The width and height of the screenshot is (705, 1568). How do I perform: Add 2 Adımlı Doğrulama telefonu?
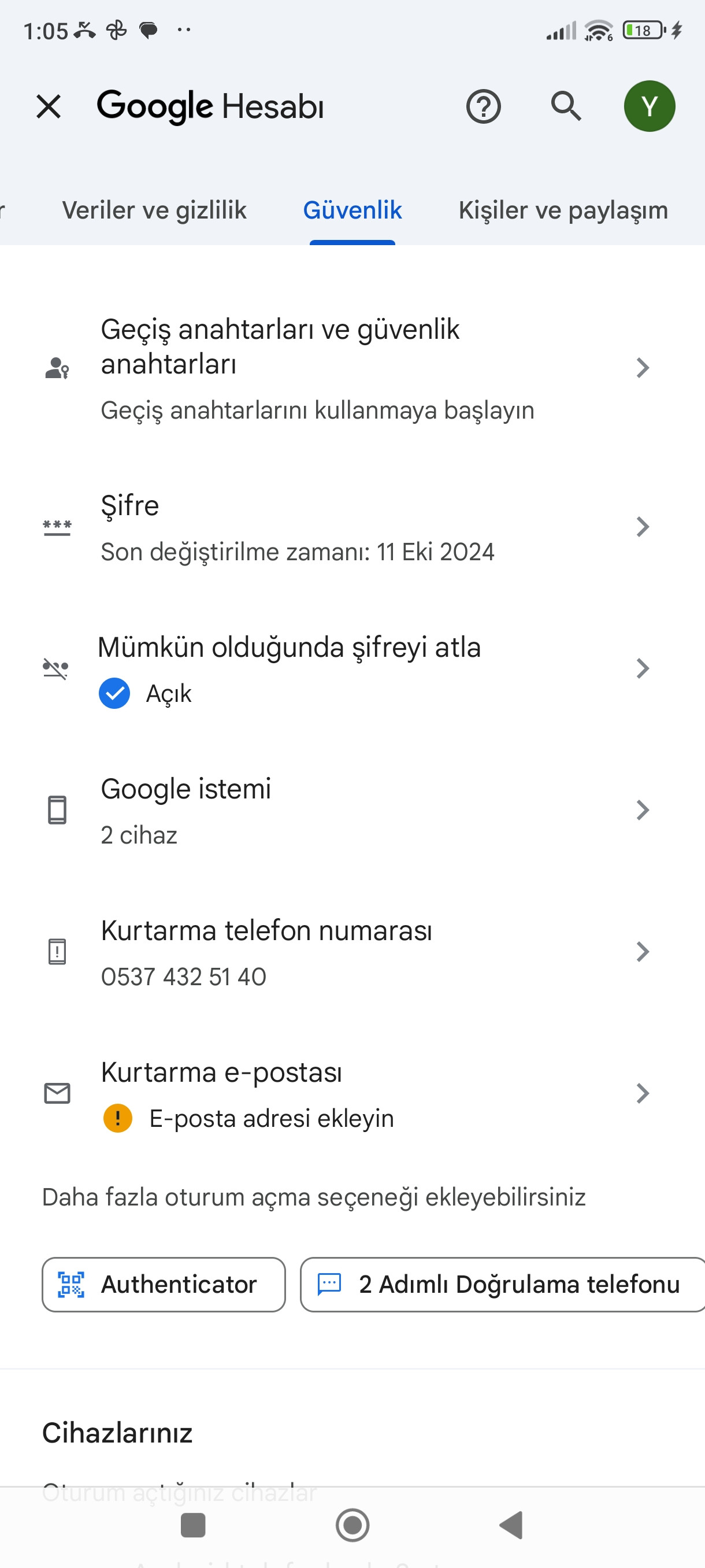coord(502,1284)
